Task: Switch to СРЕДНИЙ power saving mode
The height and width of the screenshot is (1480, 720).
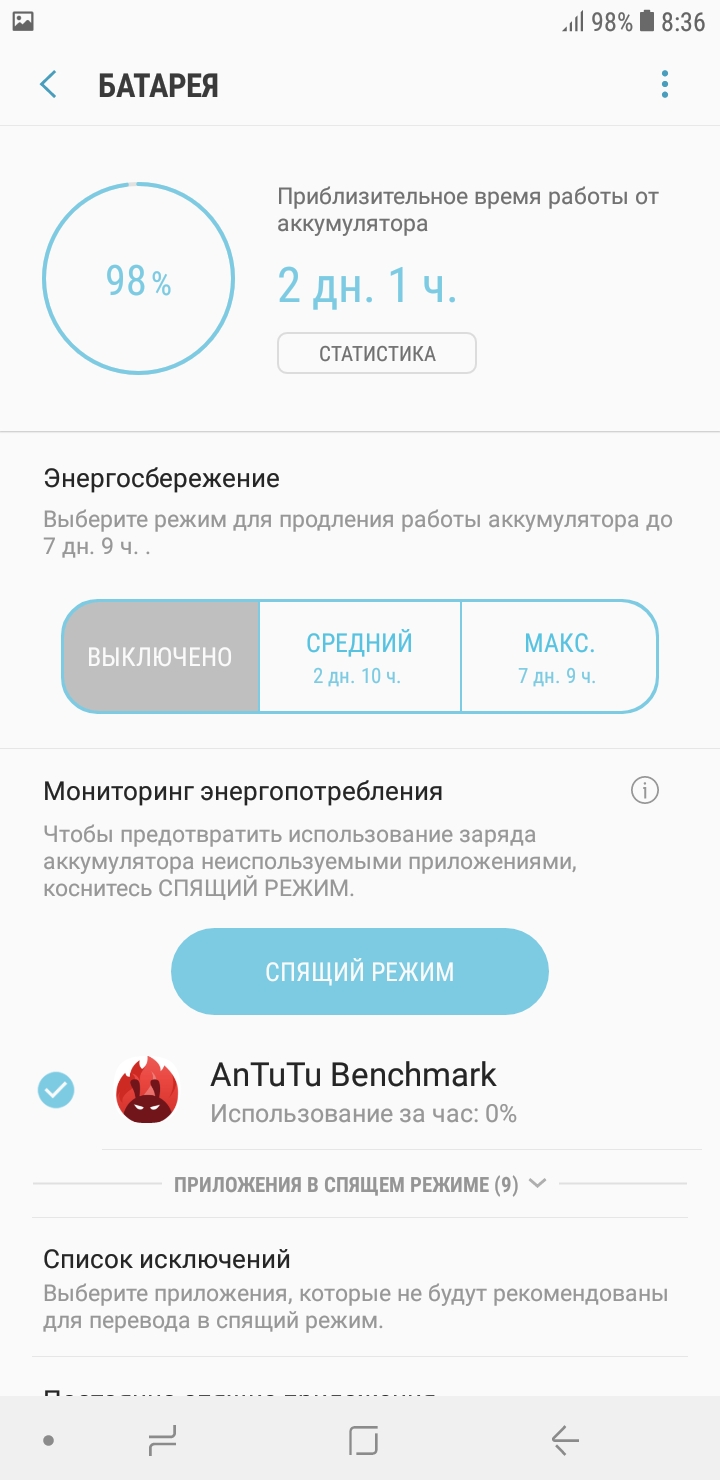Action: (x=359, y=657)
